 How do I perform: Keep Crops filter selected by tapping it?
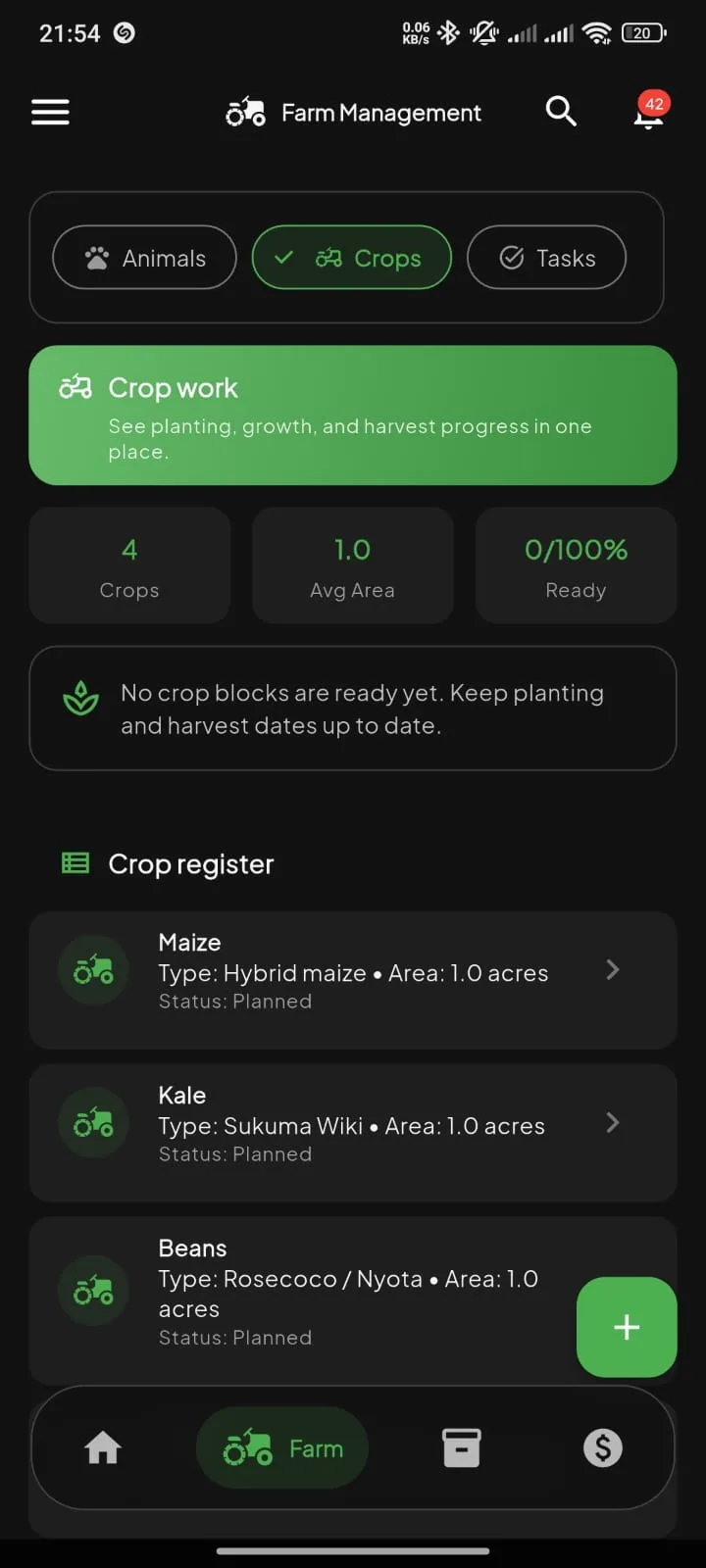(x=352, y=258)
